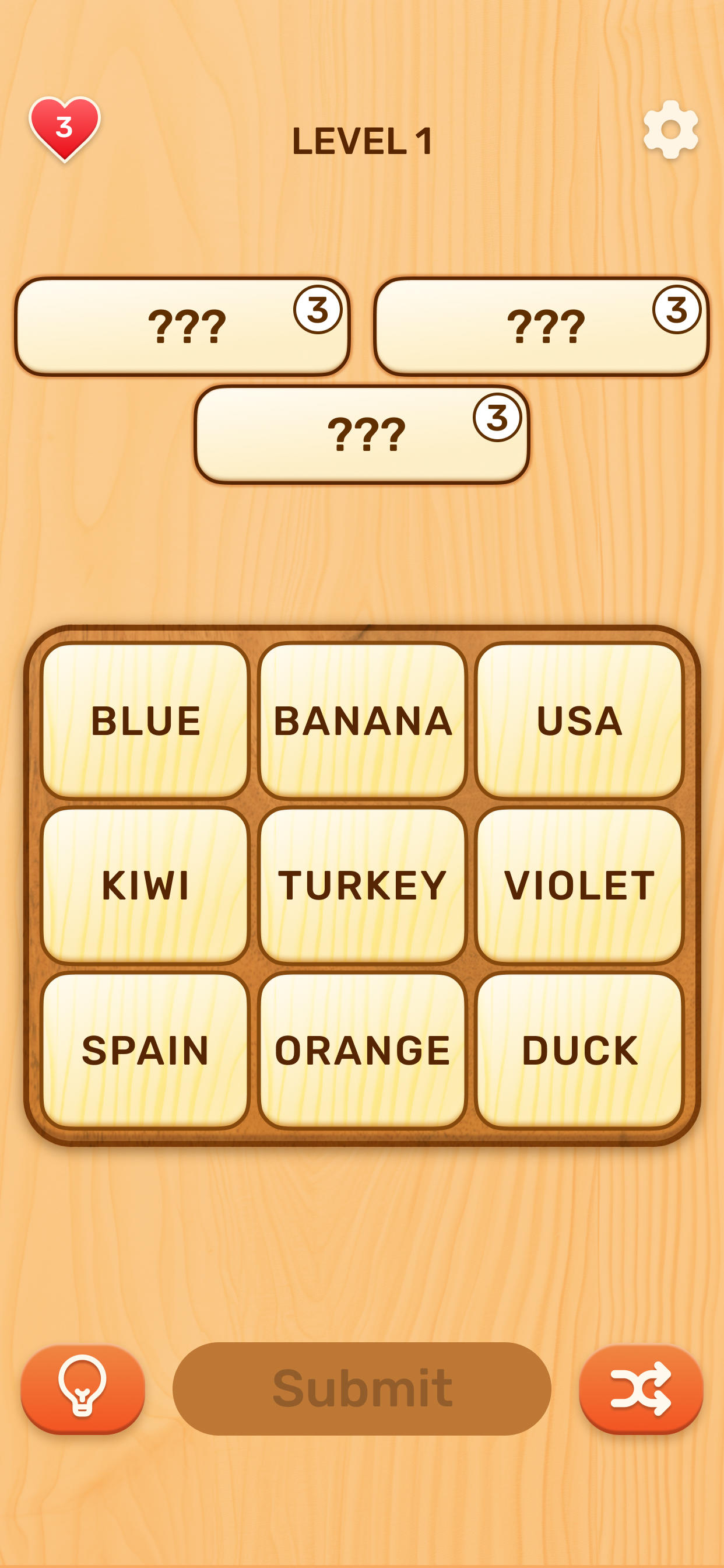Image resolution: width=724 pixels, height=1568 pixels.
Task: Tap the TURKEY word tile
Action: coord(363,885)
